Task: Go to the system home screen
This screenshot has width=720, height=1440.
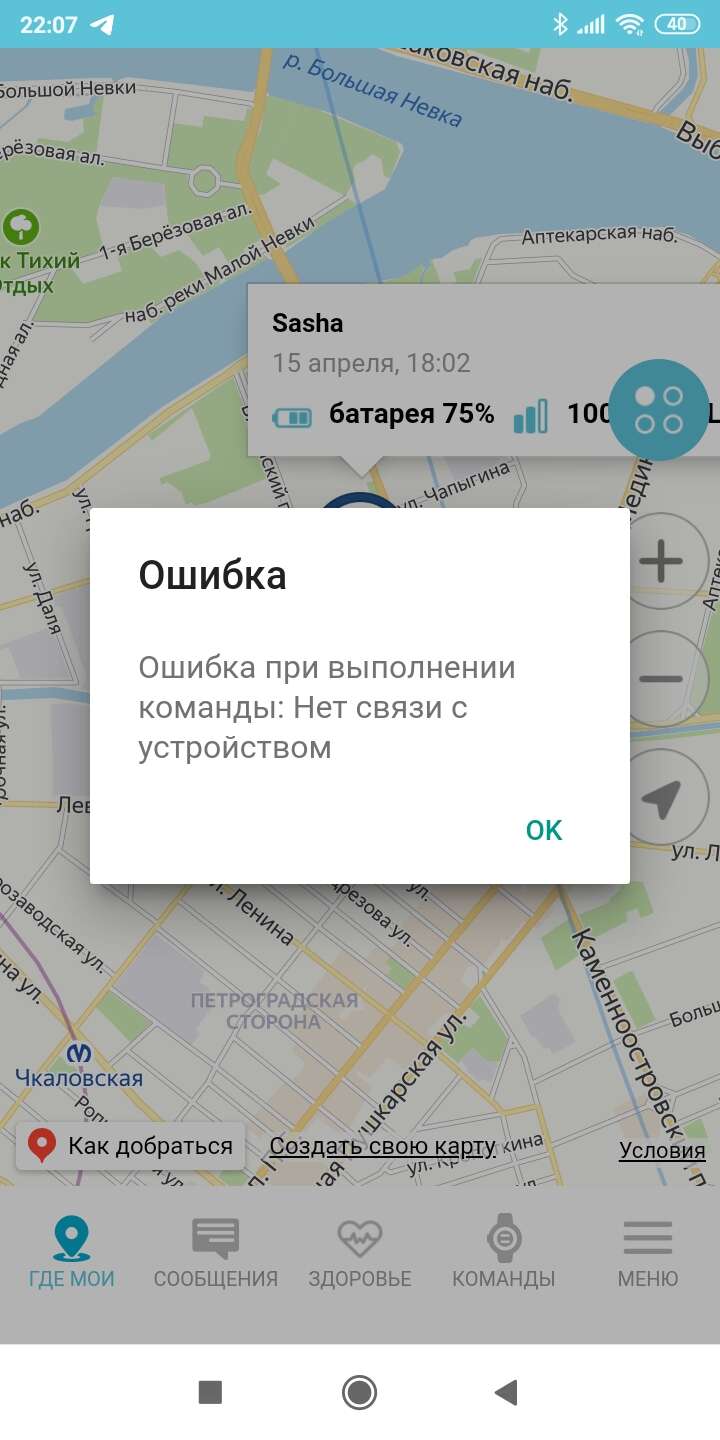Action: [359, 1392]
